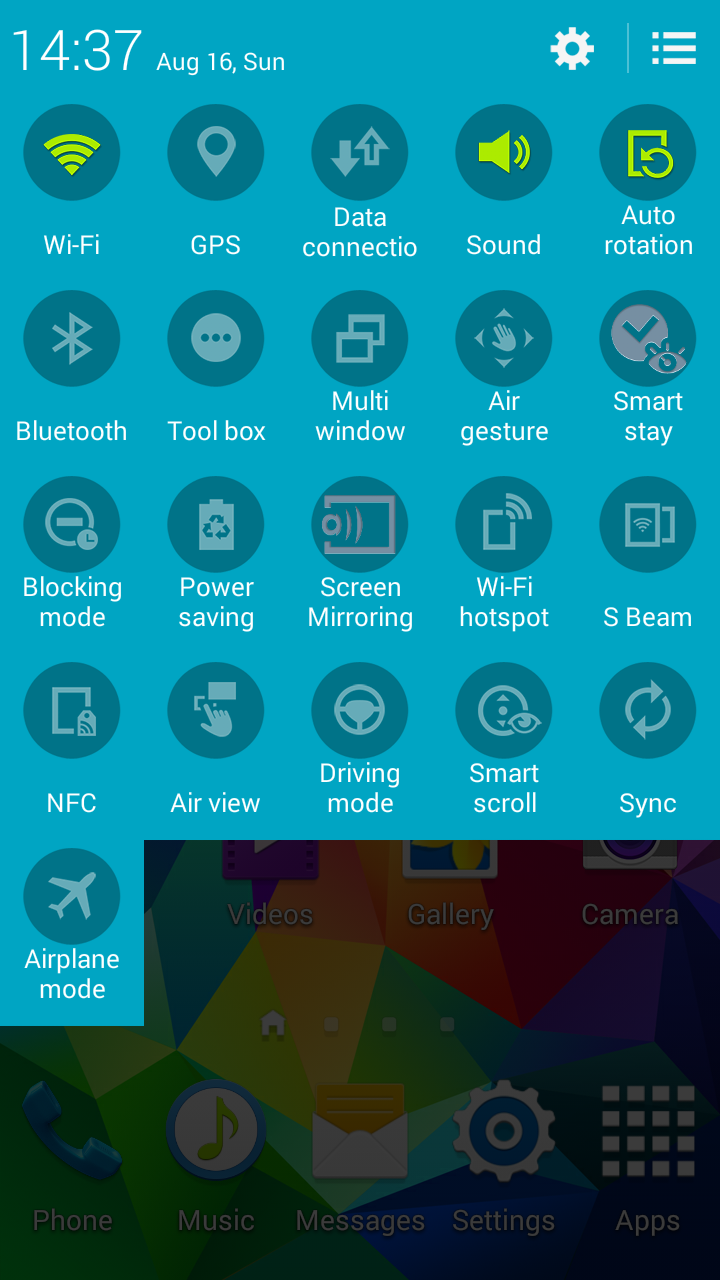Viewport: 720px width, 1280px height.
Task: Start Screen Mirroring
Action: (x=360, y=525)
